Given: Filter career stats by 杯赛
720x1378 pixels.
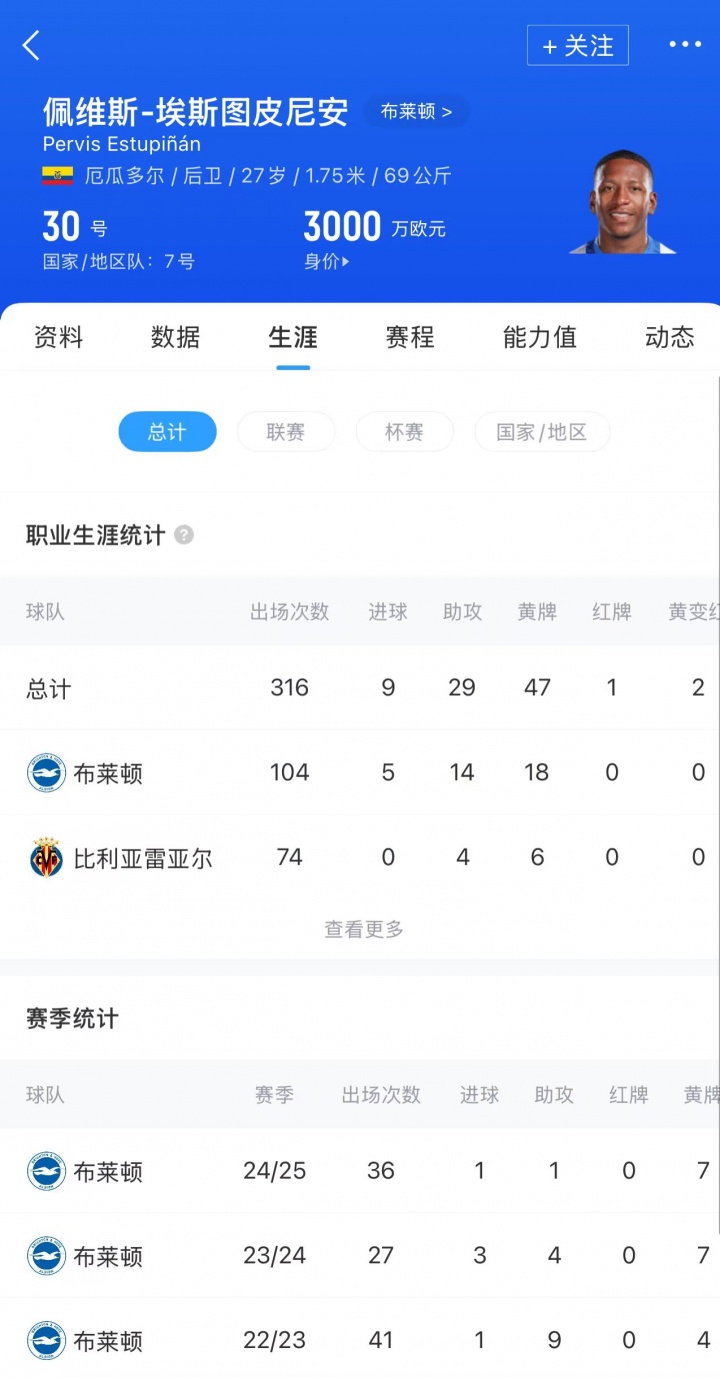Looking at the screenshot, I should click(404, 432).
